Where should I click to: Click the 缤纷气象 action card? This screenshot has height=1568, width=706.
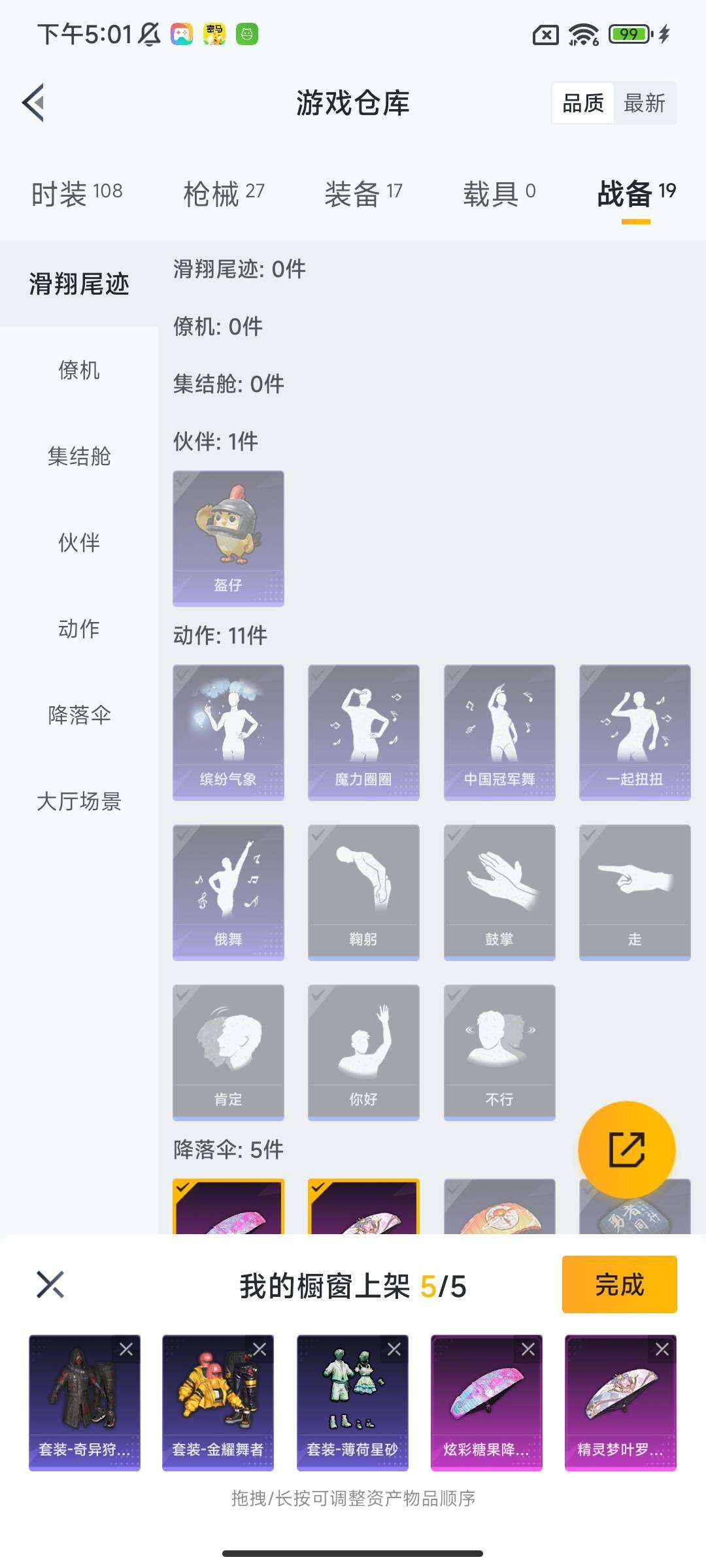[x=228, y=732]
